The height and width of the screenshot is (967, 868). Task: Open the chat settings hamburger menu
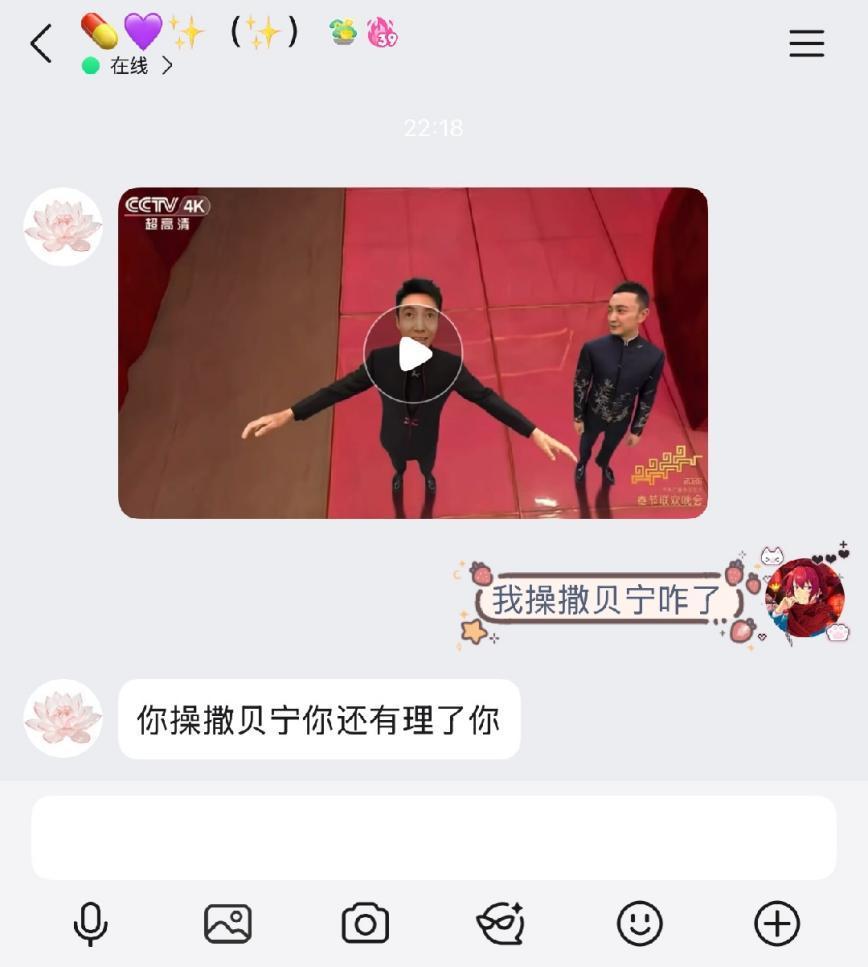[x=806, y=43]
